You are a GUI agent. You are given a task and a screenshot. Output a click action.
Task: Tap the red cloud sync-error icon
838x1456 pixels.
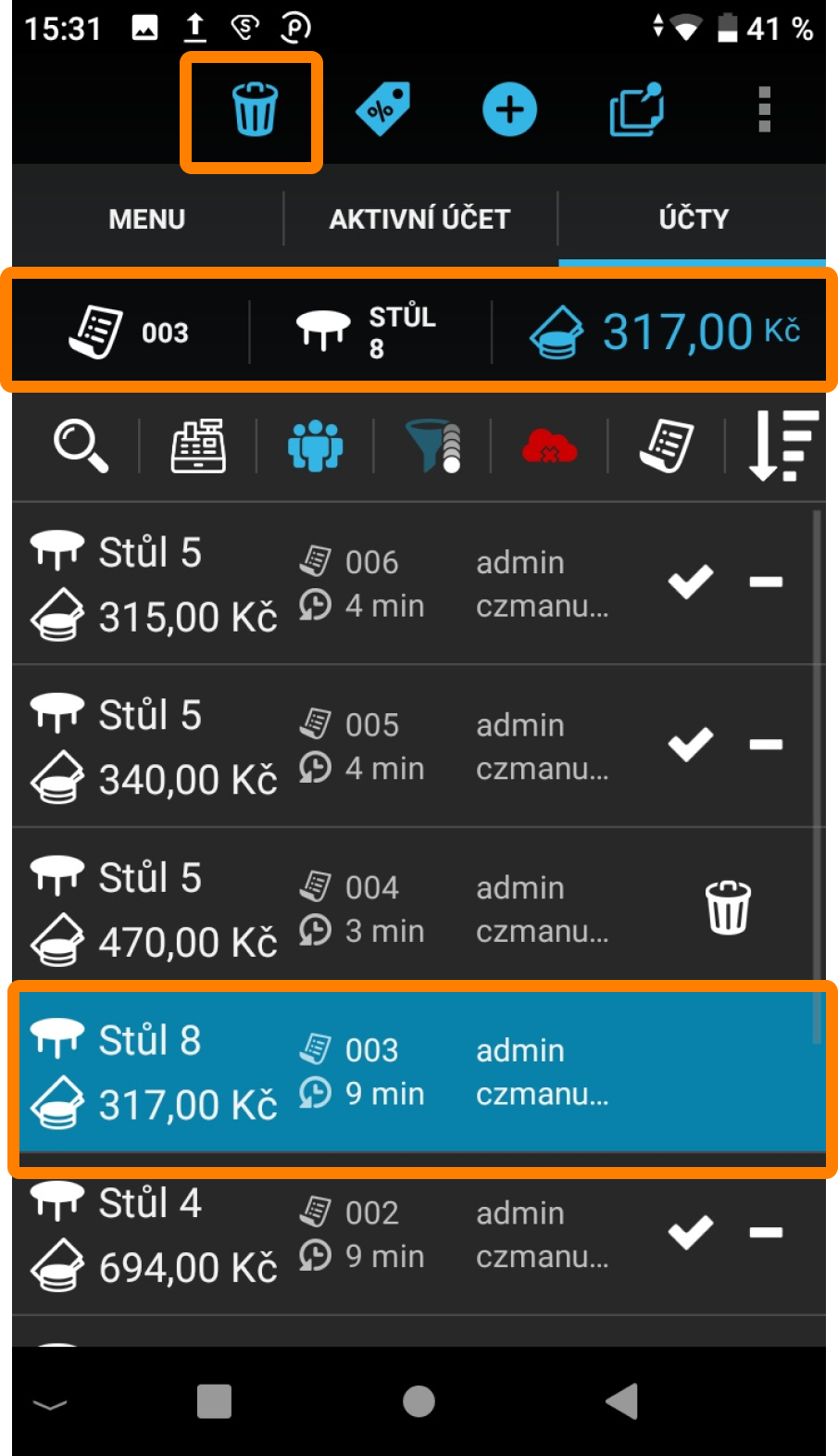click(549, 446)
